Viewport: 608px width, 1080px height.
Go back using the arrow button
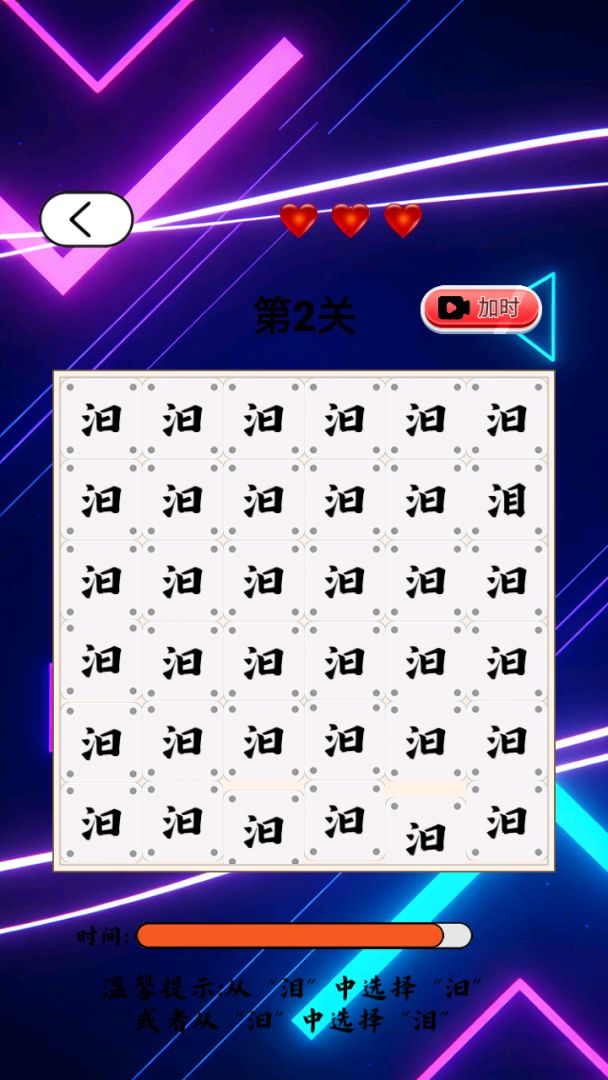[86, 219]
